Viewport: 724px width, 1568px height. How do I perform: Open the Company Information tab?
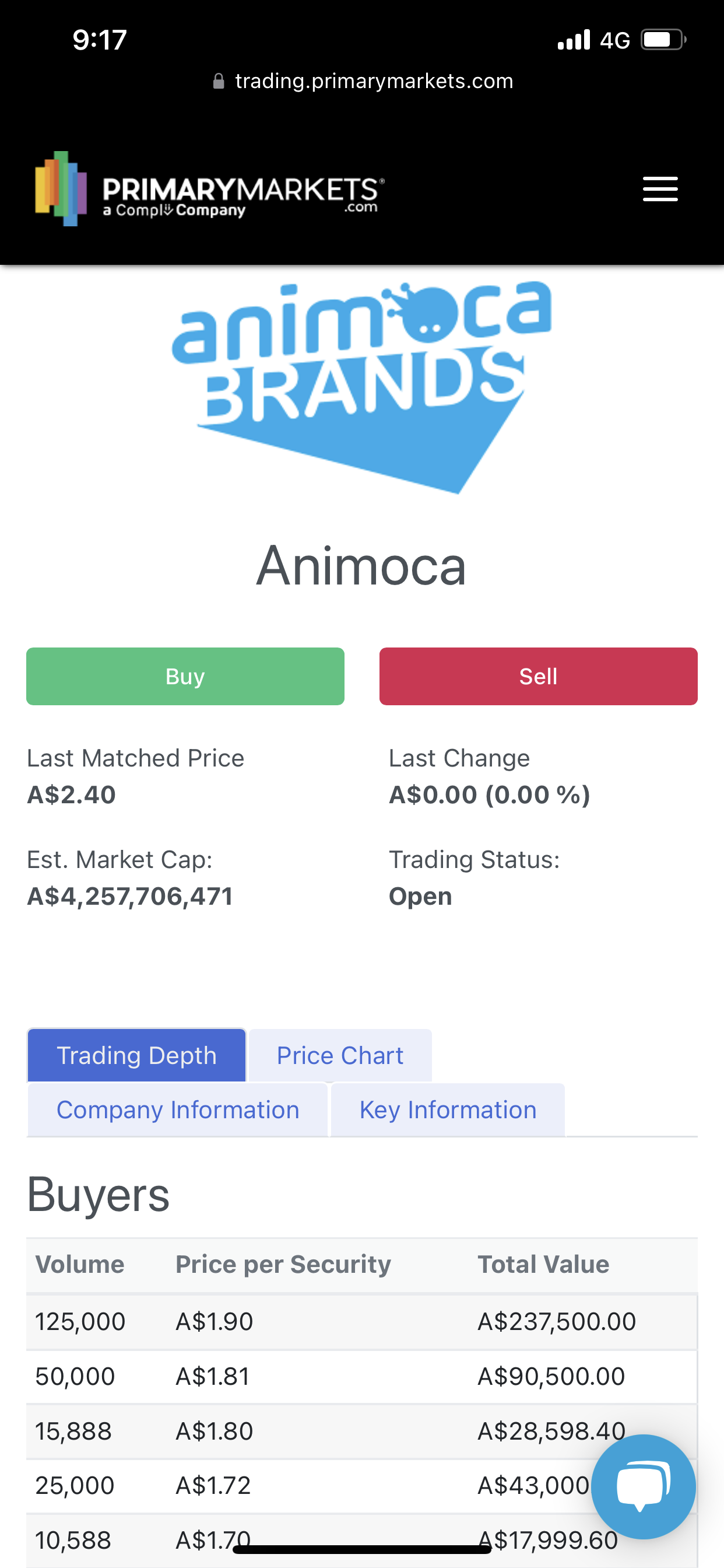coord(178,1109)
